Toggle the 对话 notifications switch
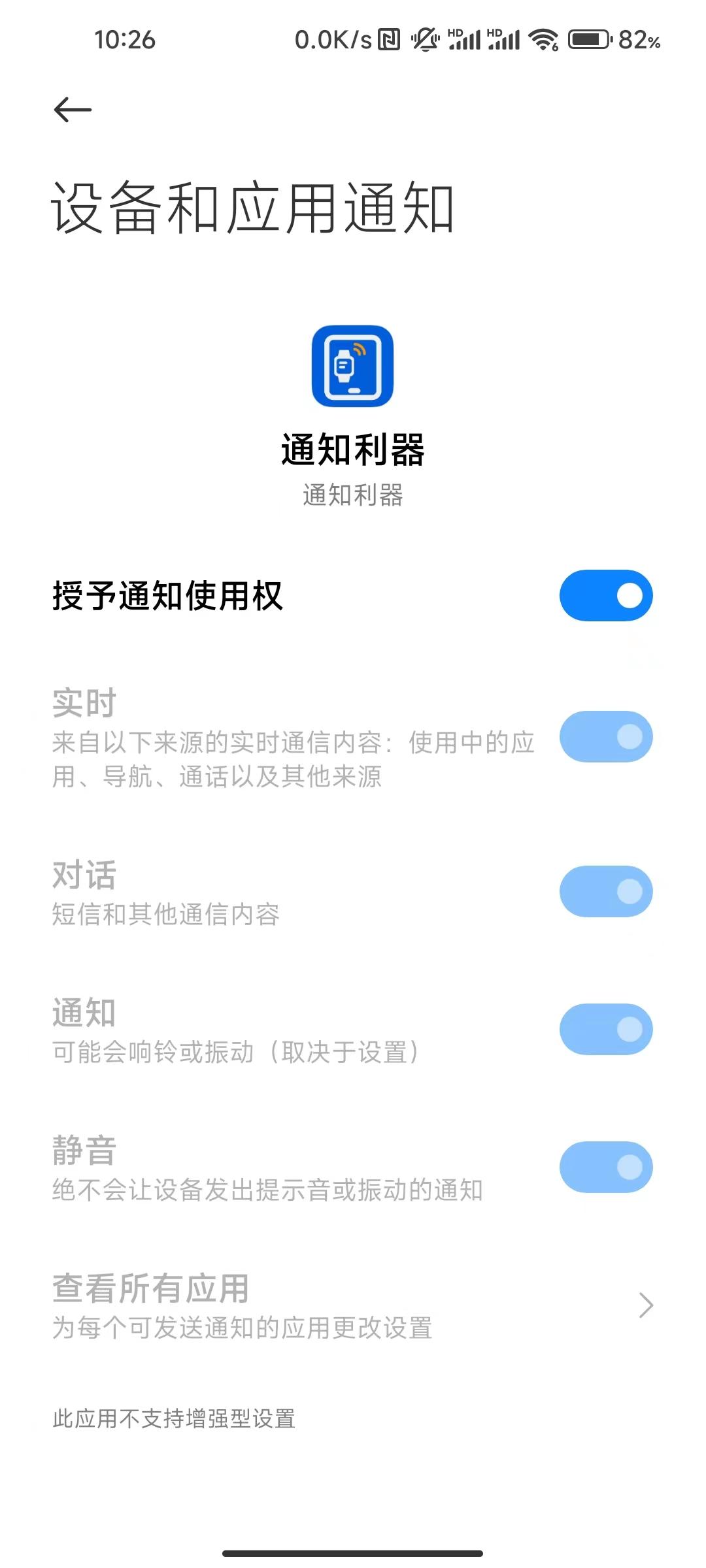The width and height of the screenshot is (706, 1568). click(x=605, y=891)
